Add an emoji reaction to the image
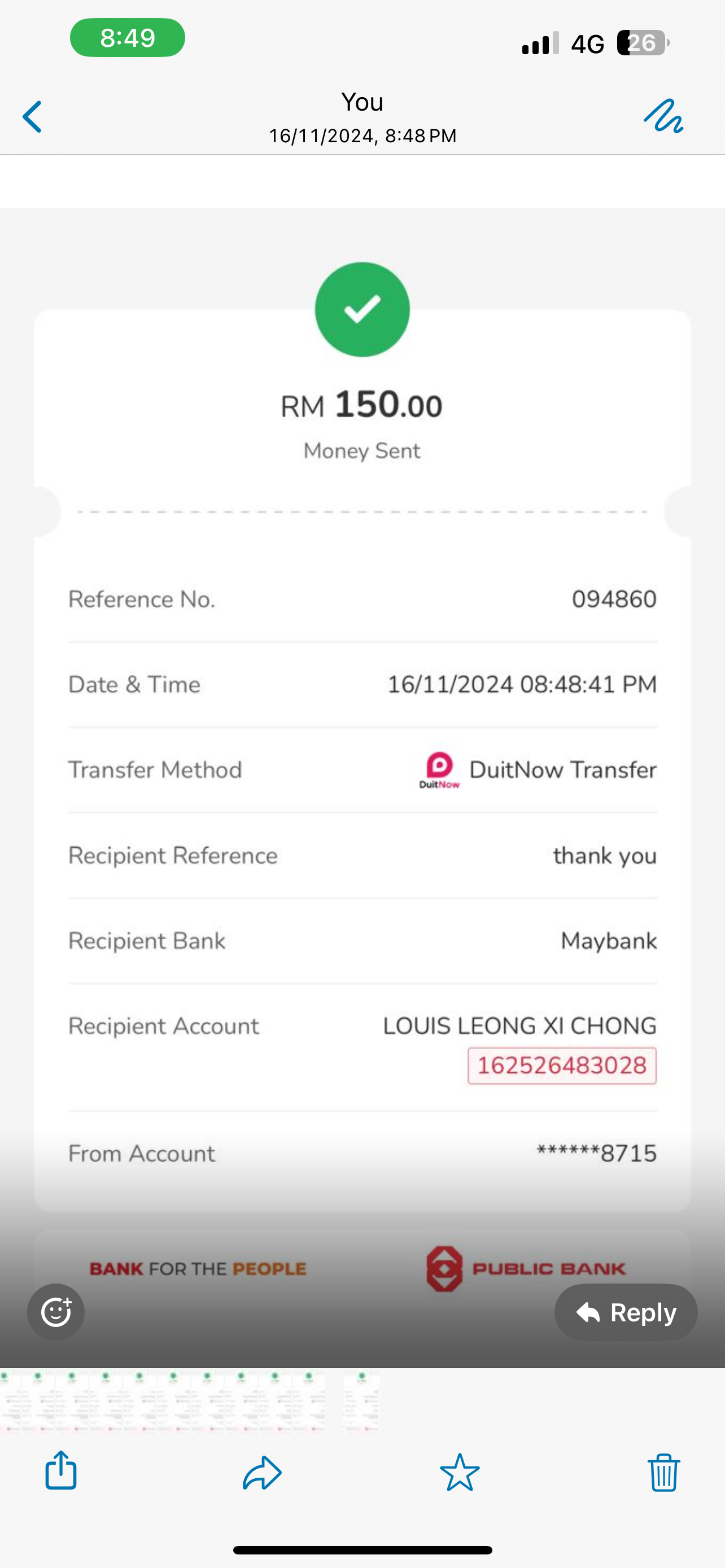The height and width of the screenshot is (1568, 725). pyautogui.click(x=56, y=1312)
